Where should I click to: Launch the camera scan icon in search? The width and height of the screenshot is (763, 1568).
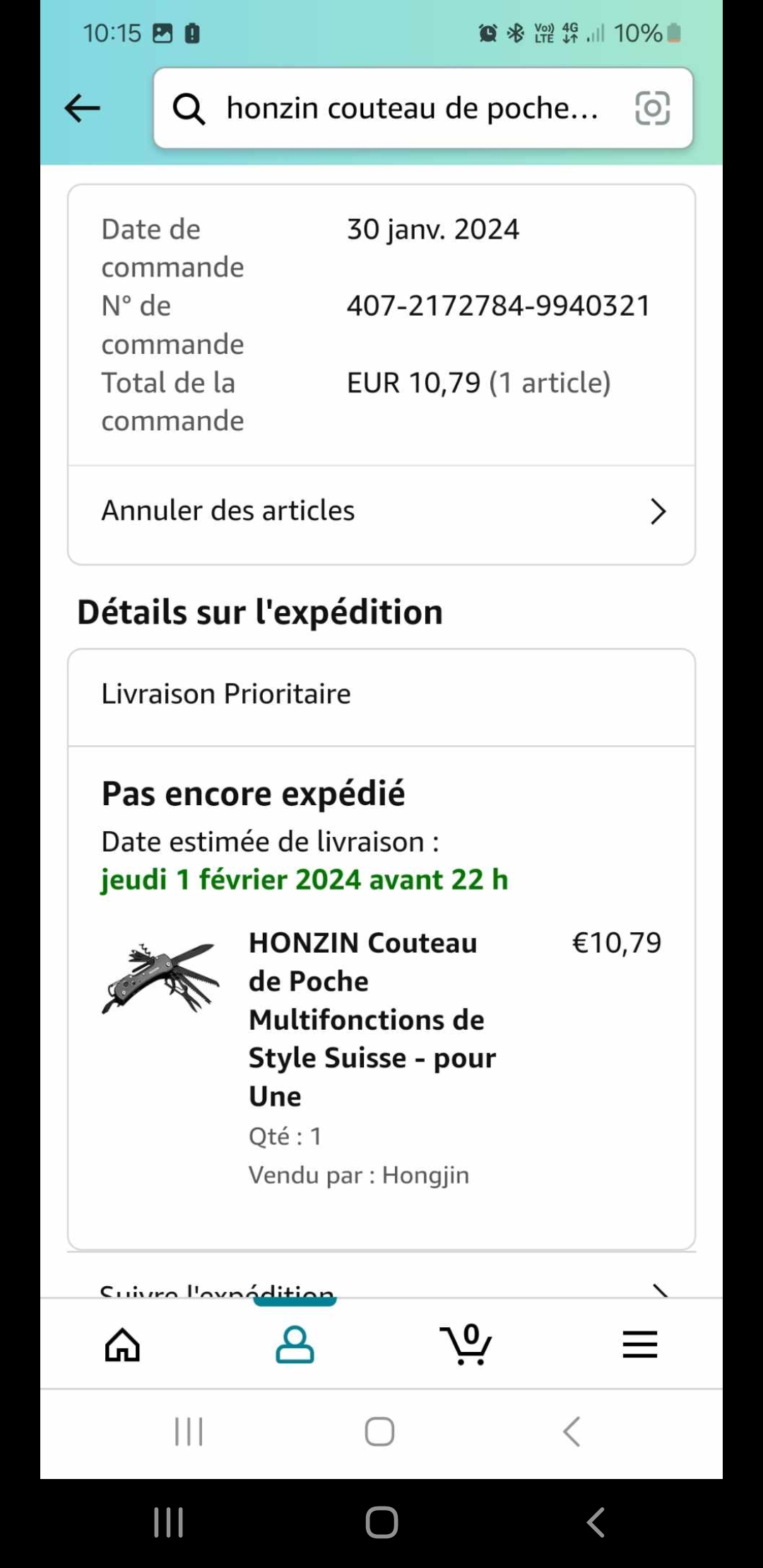coord(652,109)
